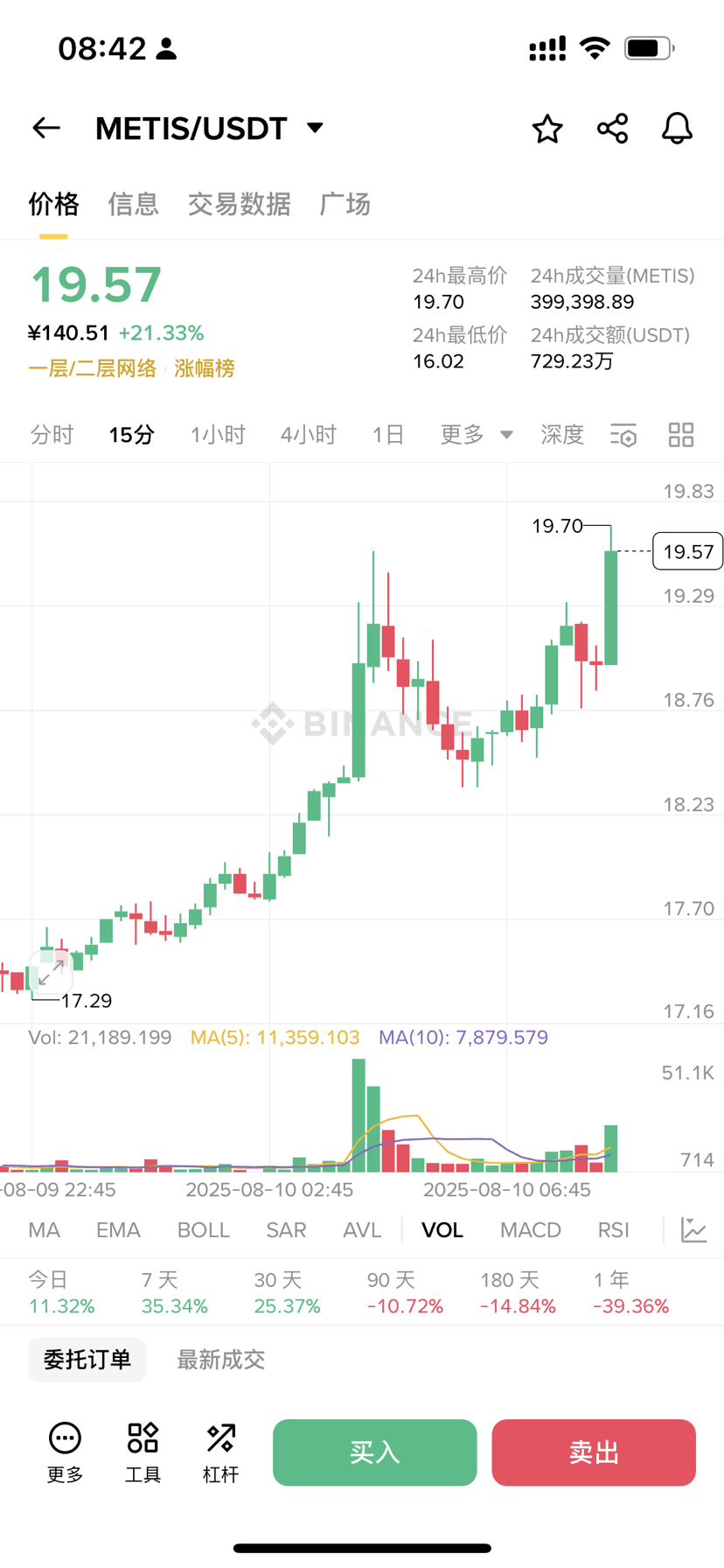Click the back arrow to exit the chart
Screen dimensions: 724x1568
pos(45,128)
